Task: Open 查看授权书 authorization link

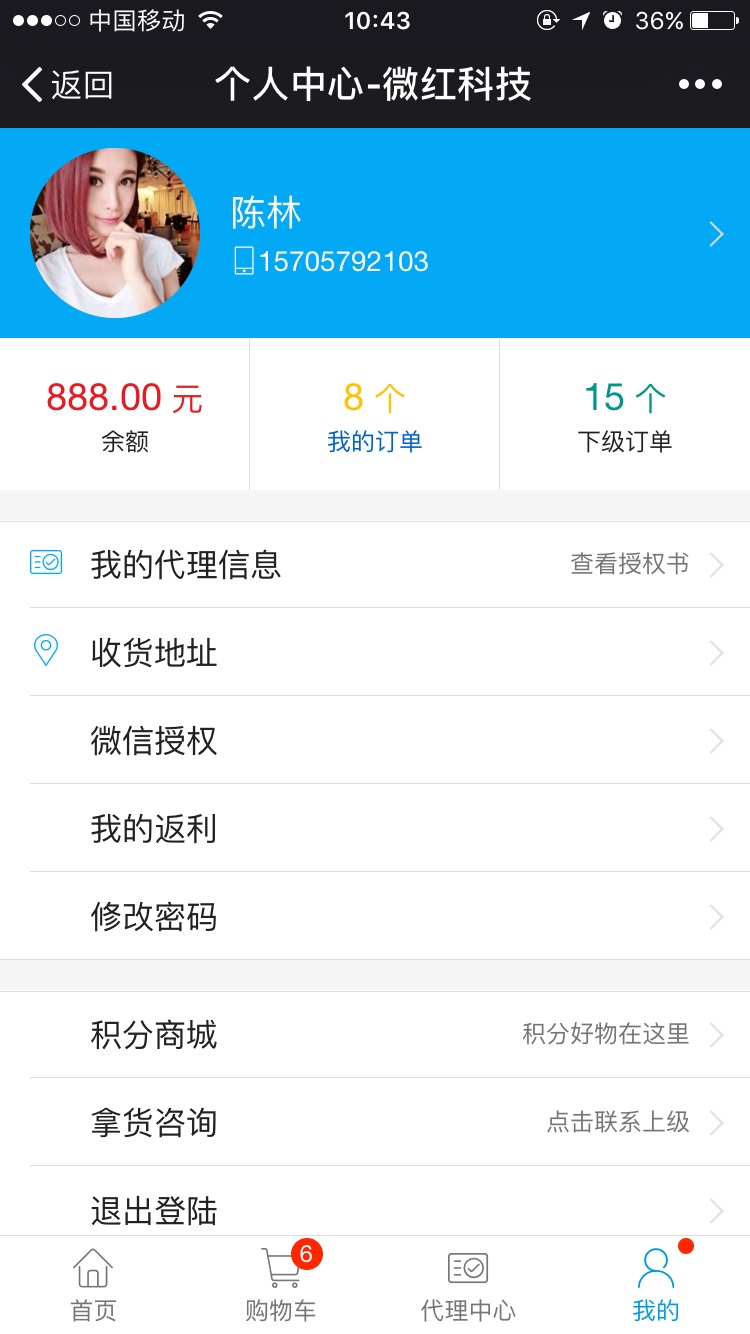Action: [x=630, y=564]
